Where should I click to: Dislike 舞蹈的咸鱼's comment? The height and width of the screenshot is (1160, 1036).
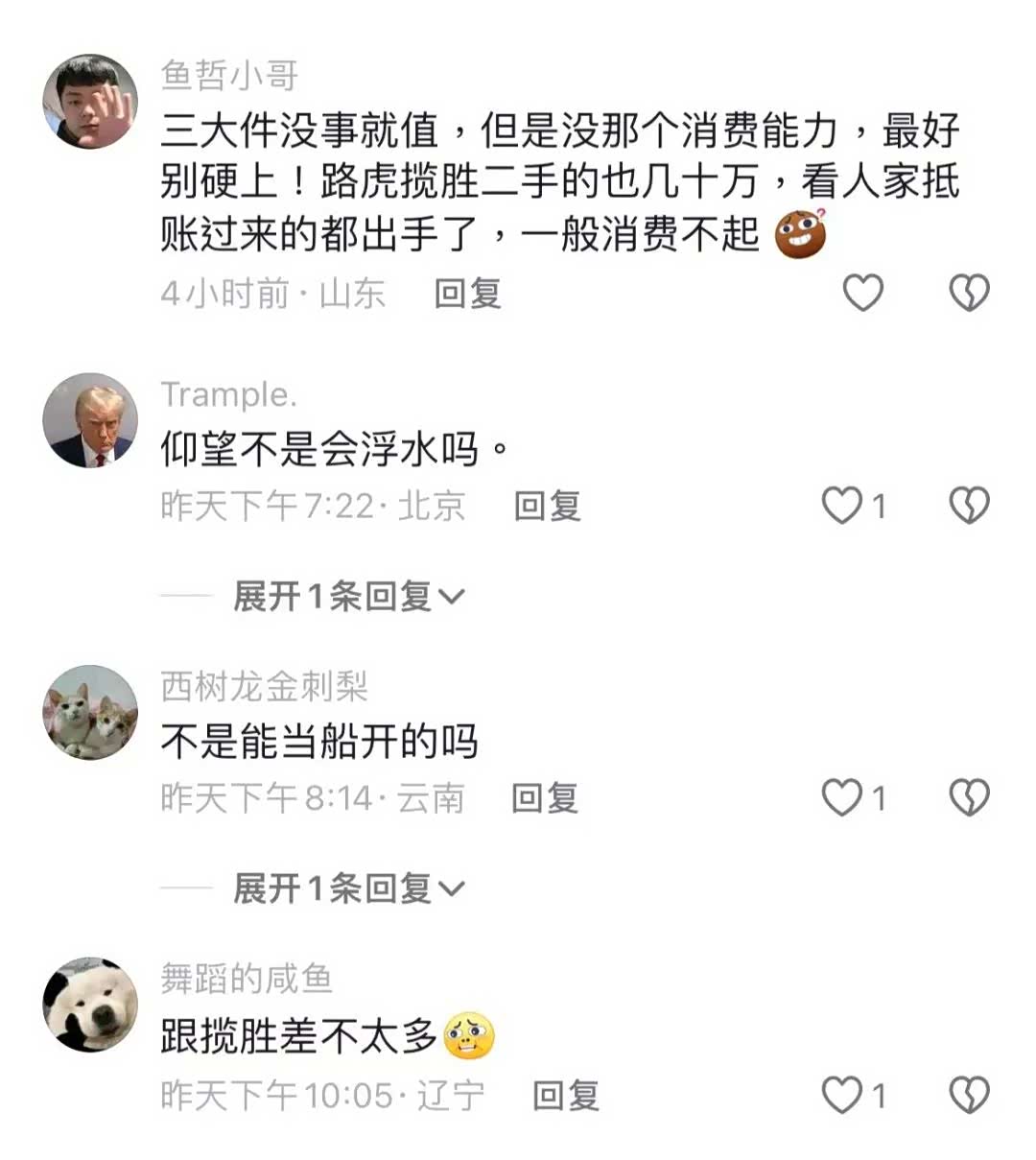point(969,1095)
